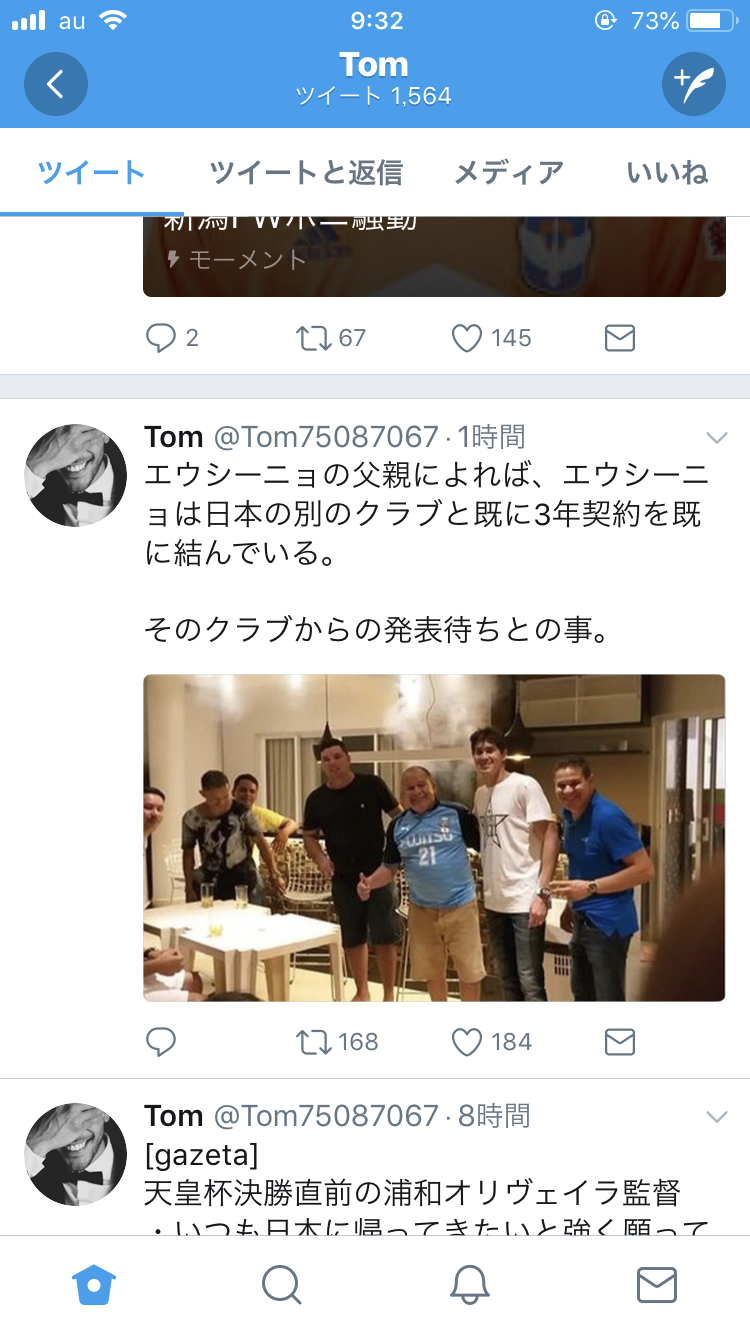750x1334 pixels.
Task: Open the messages envelope tab
Action: pyautogui.click(x=656, y=1284)
